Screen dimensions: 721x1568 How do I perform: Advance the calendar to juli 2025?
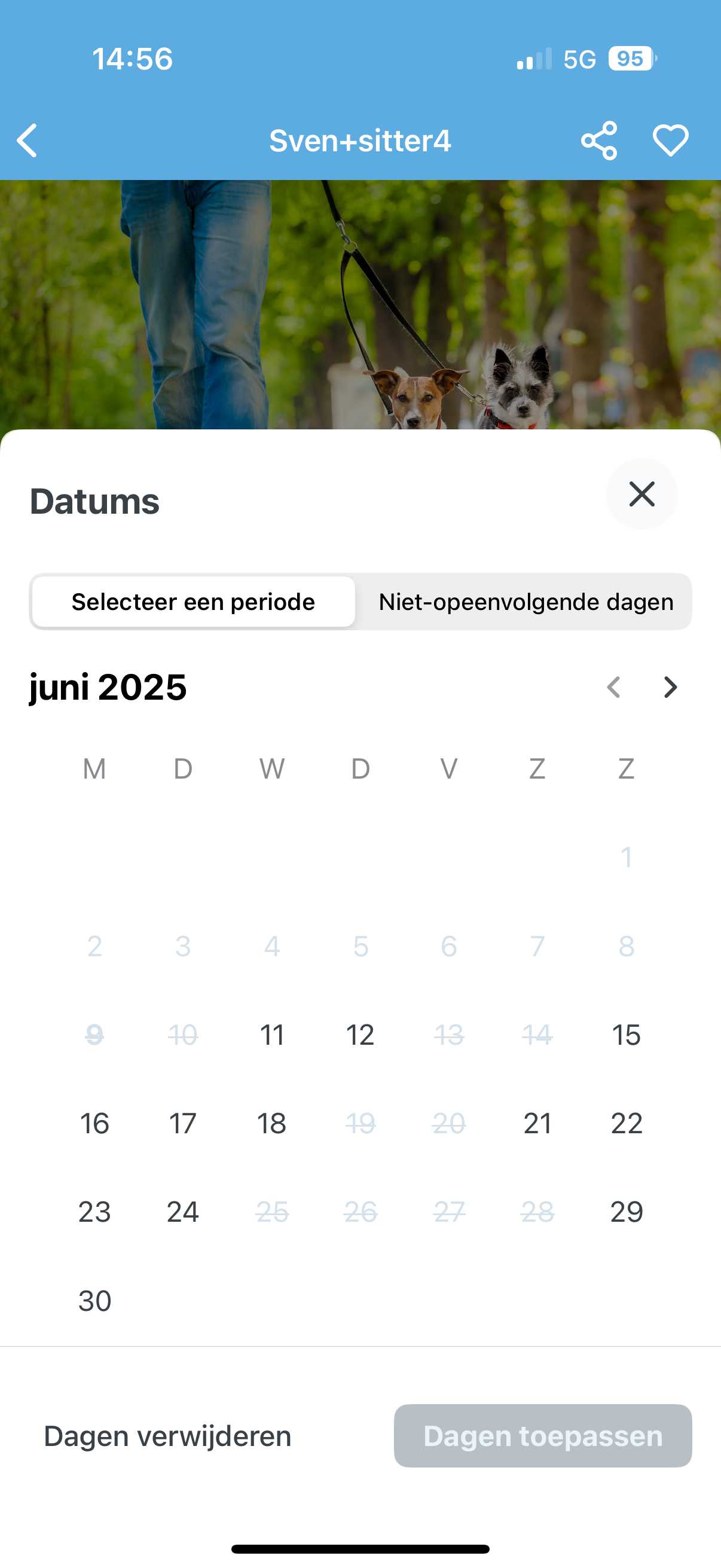coord(669,687)
